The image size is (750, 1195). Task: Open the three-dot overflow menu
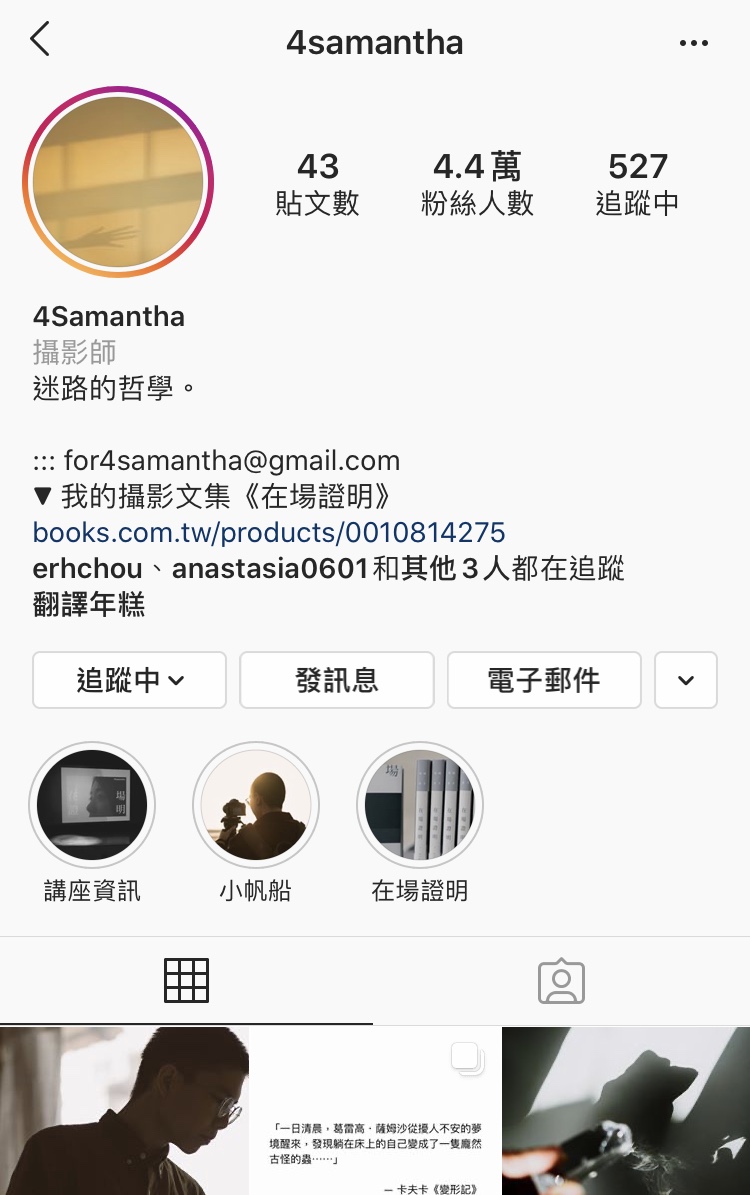pos(693,43)
